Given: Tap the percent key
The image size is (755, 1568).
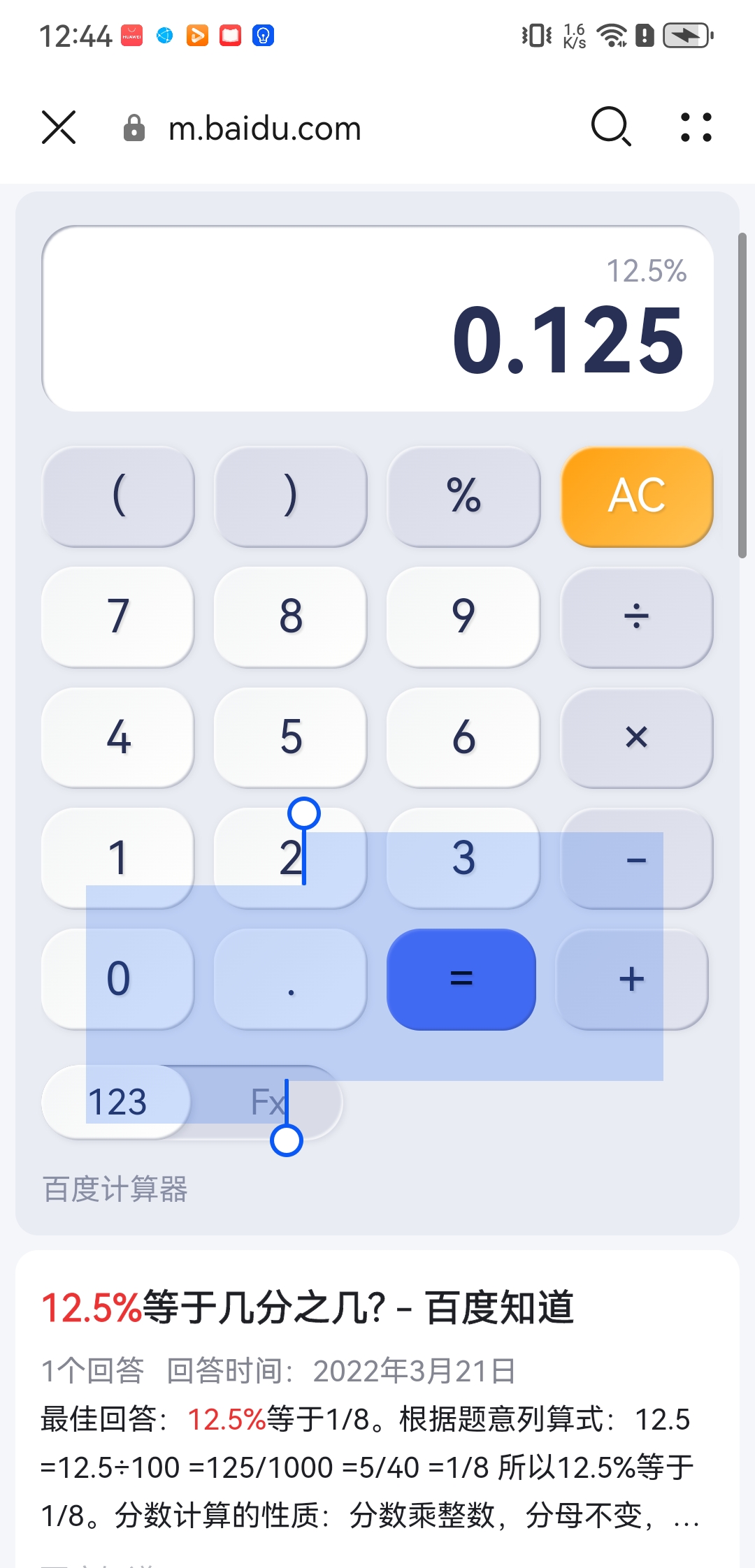Looking at the screenshot, I should point(463,498).
